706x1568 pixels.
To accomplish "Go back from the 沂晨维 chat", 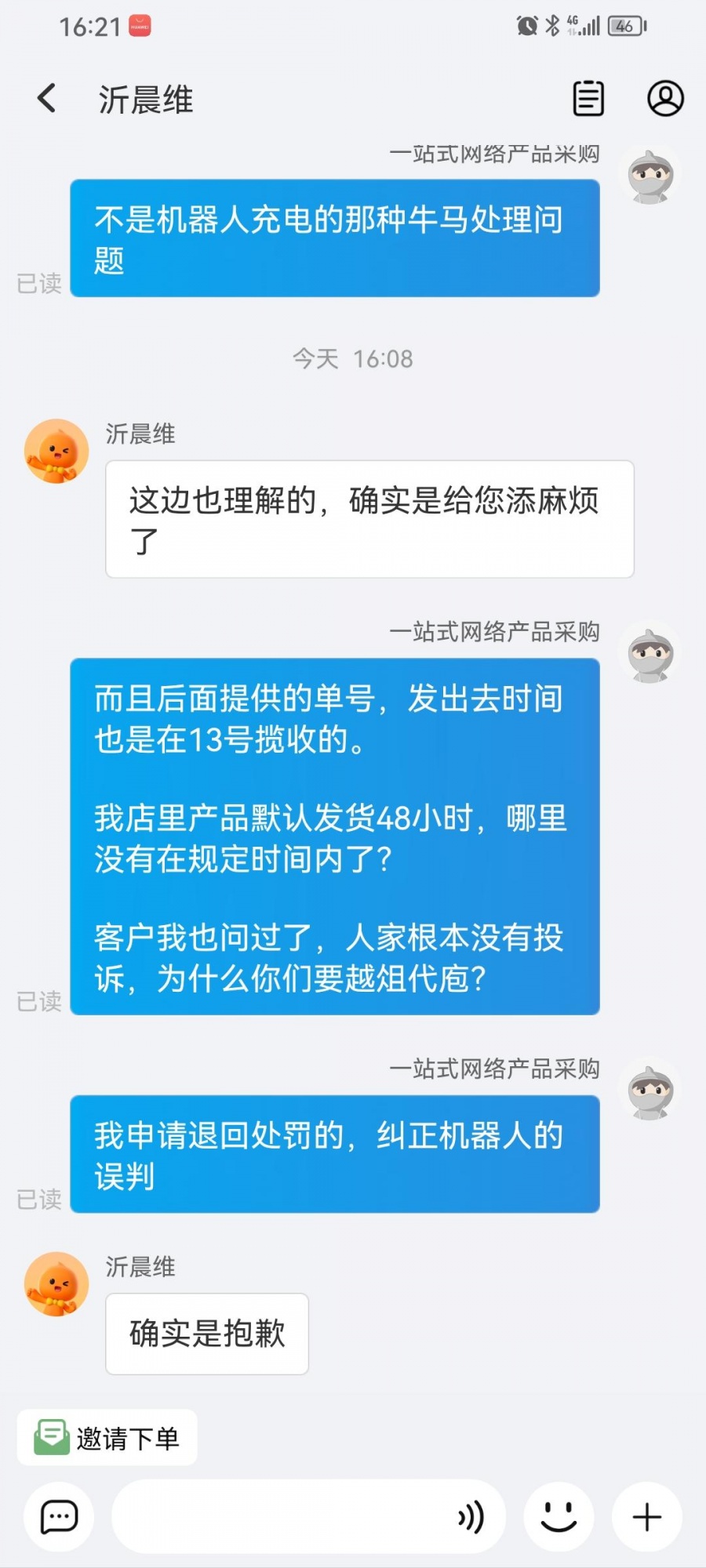I will 47,99.
